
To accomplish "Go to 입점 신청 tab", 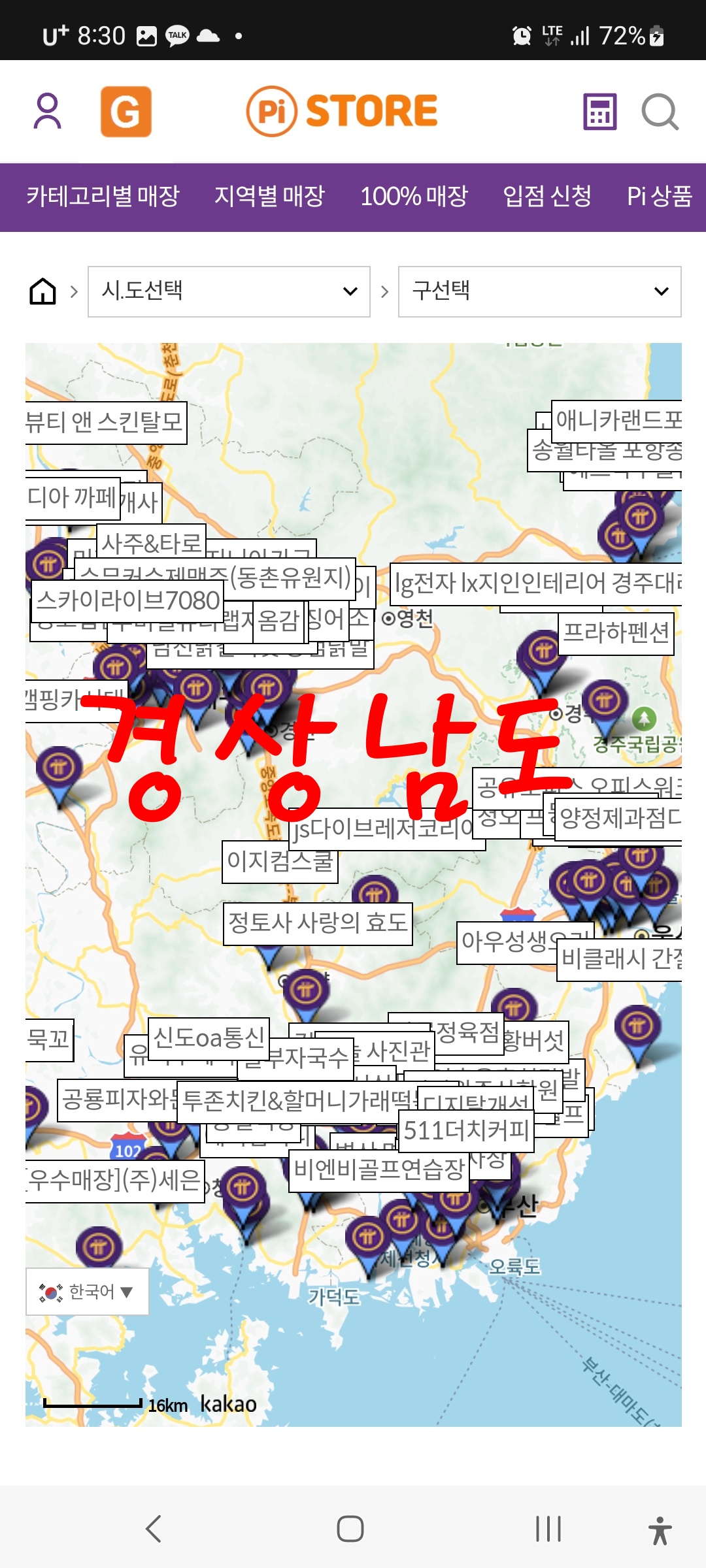I will coord(546,196).
